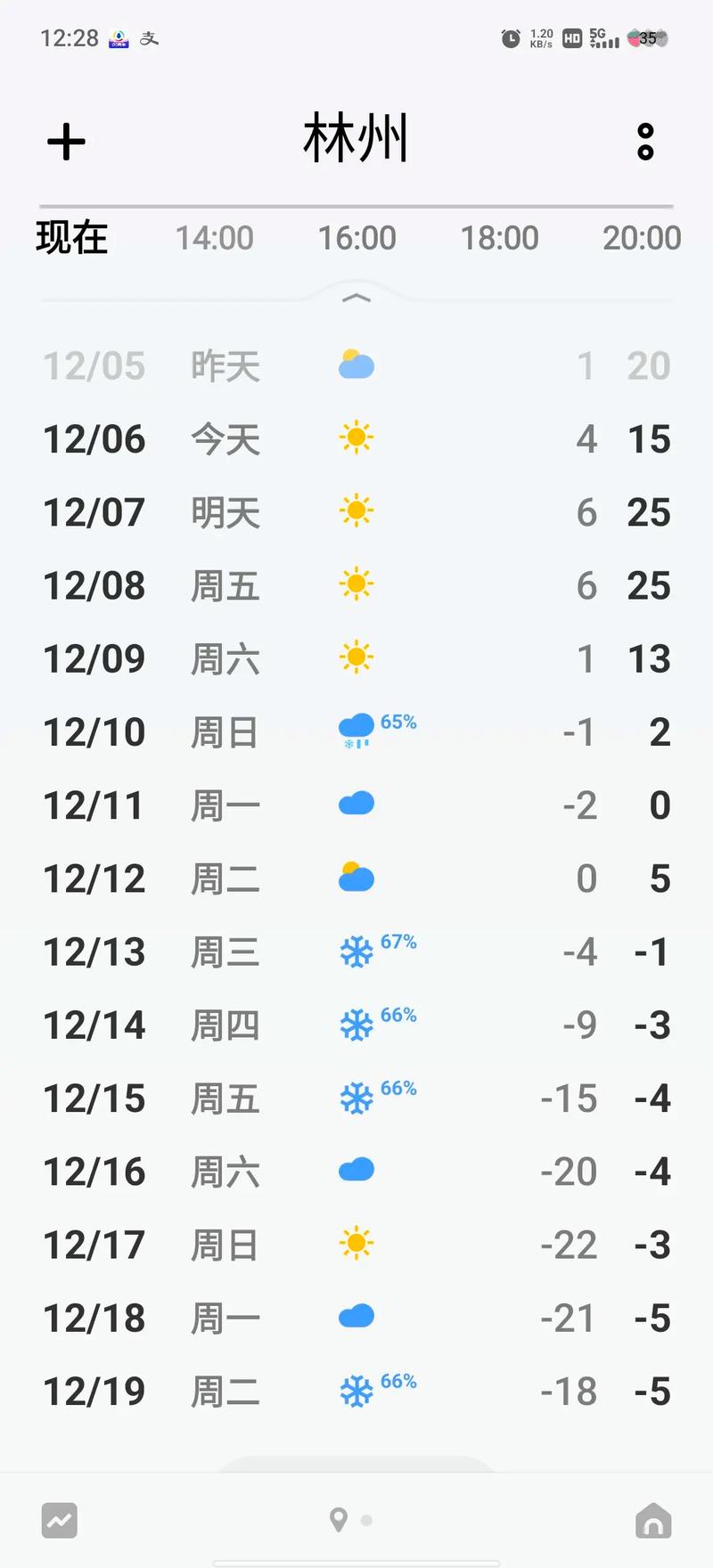Switch to the 16:00 forecast tab
This screenshot has height=1568, width=713.
[356, 237]
